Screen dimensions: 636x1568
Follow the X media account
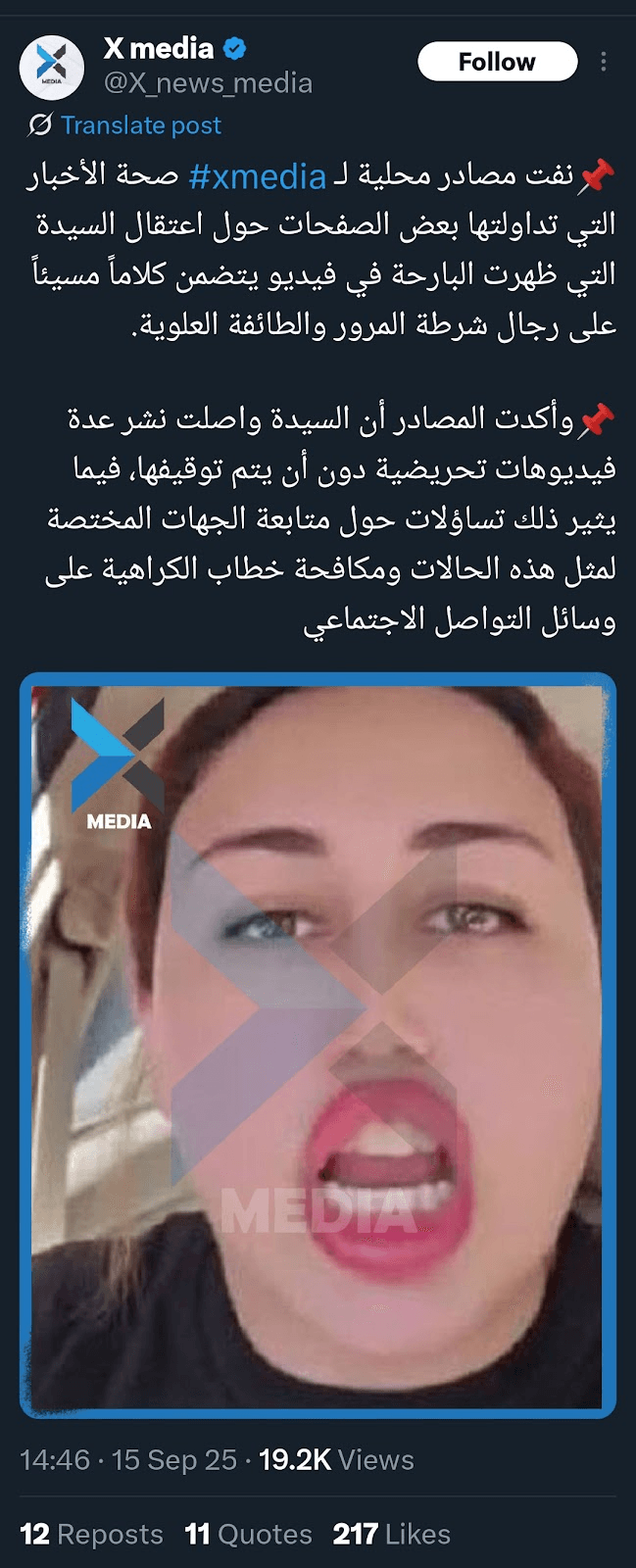pyautogui.click(x=497, y=62)
